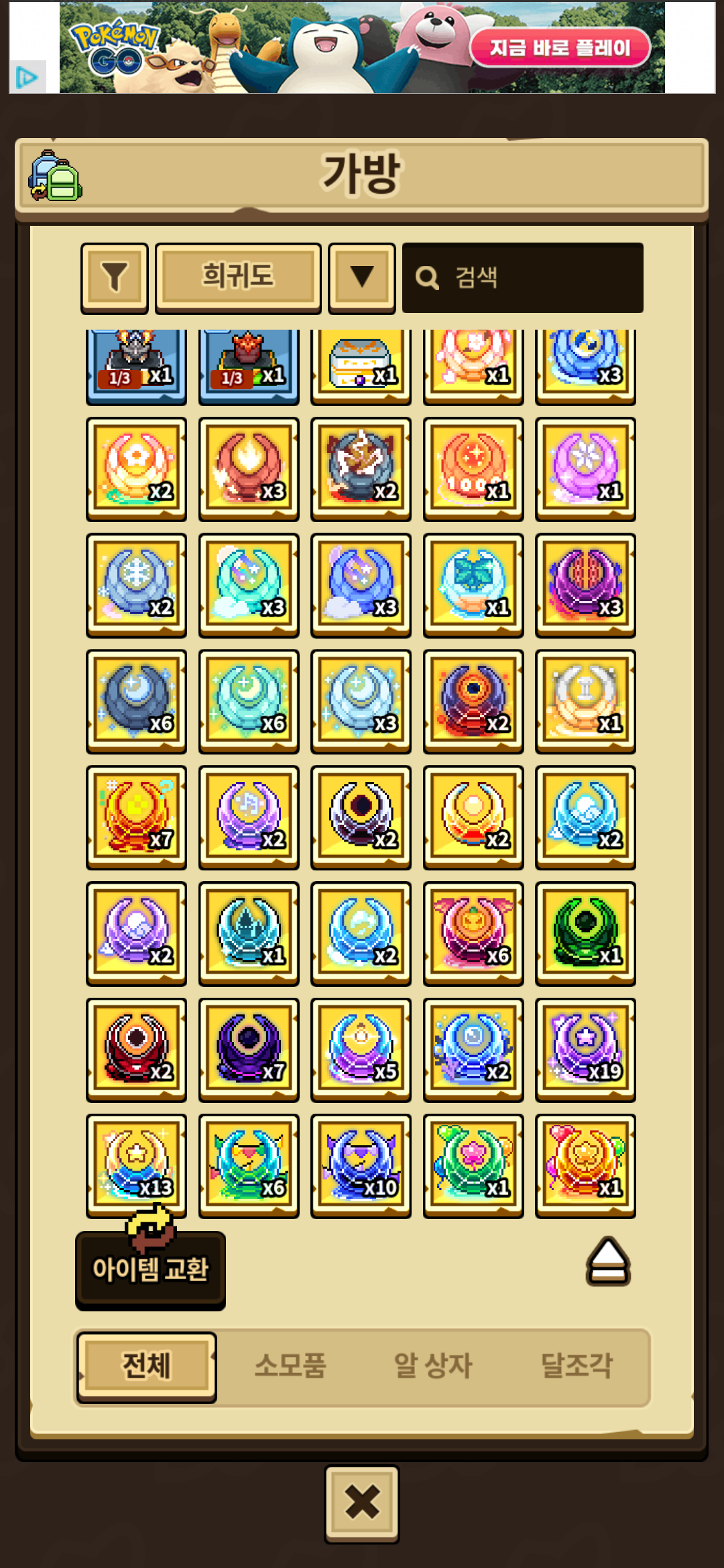Image resolution: width=724 pixels, height=1568 pixels.
Task: Close the bag with the X button
Action: point(362,1504)
